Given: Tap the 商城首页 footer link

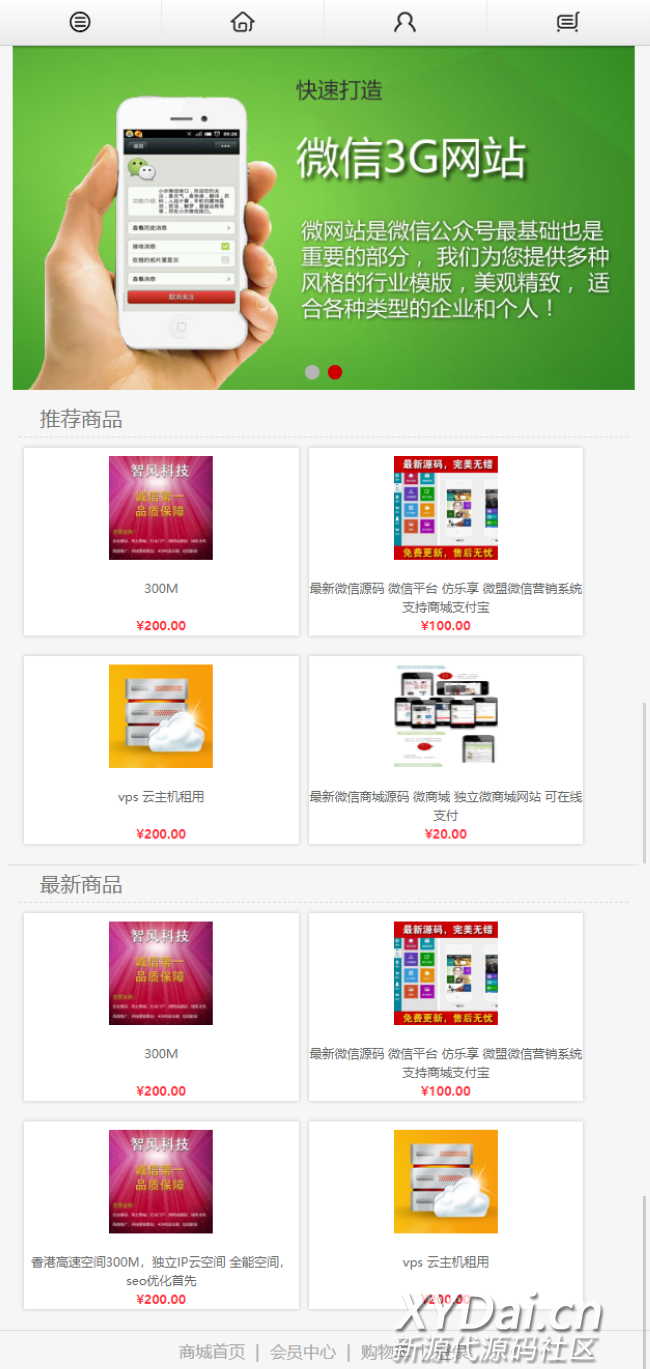Looking at the screenshot, I should [212, 1352].
